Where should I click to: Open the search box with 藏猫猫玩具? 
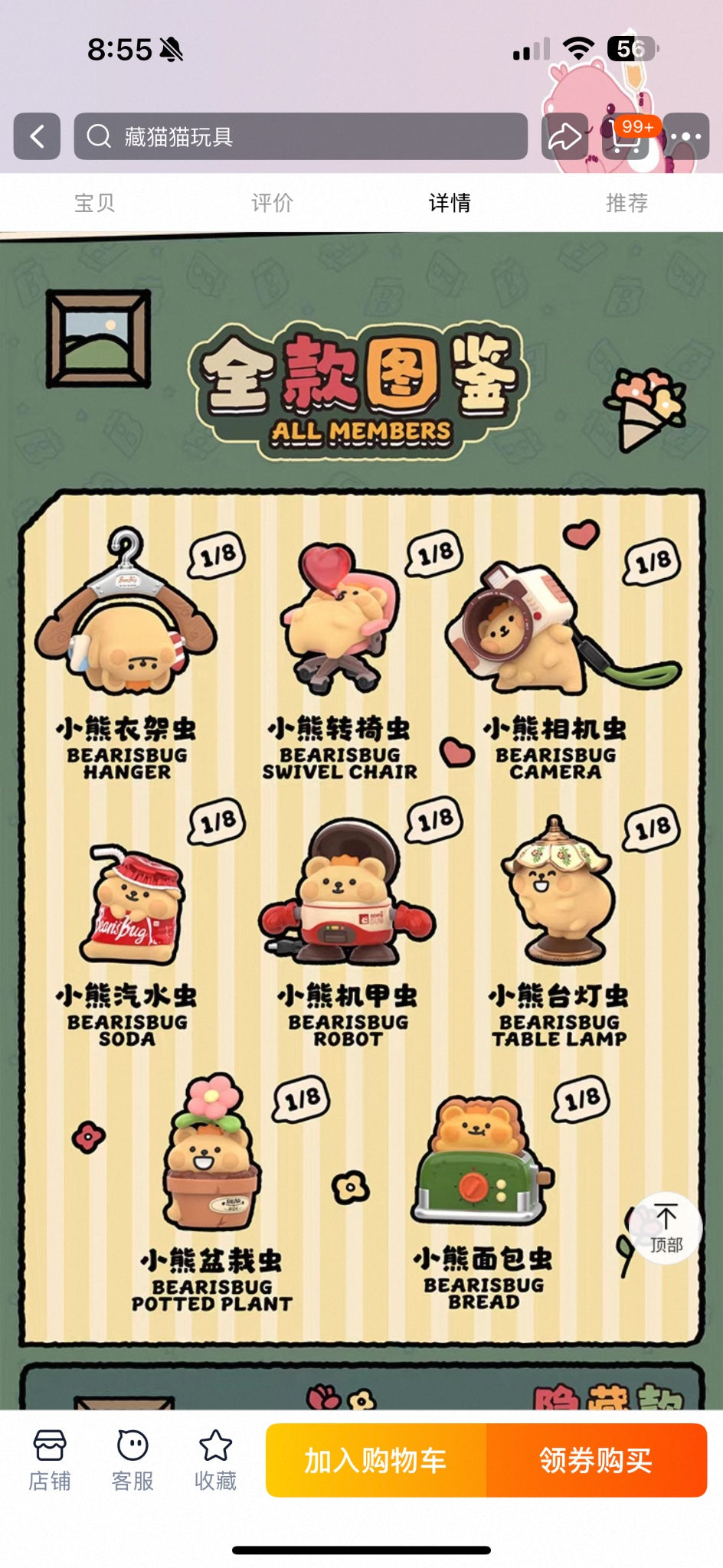click(300, 137)
